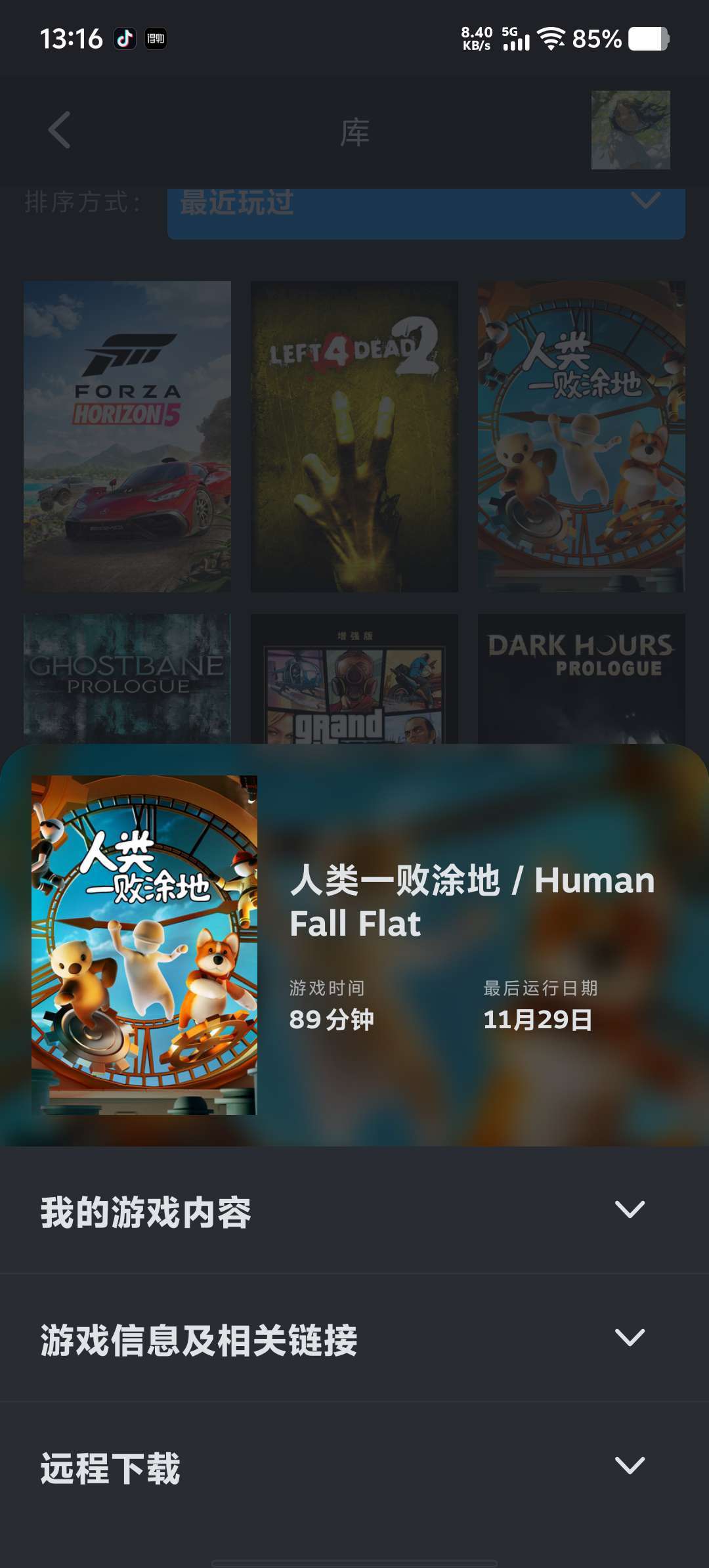Go back from the 库 screen

coord(59,130)
